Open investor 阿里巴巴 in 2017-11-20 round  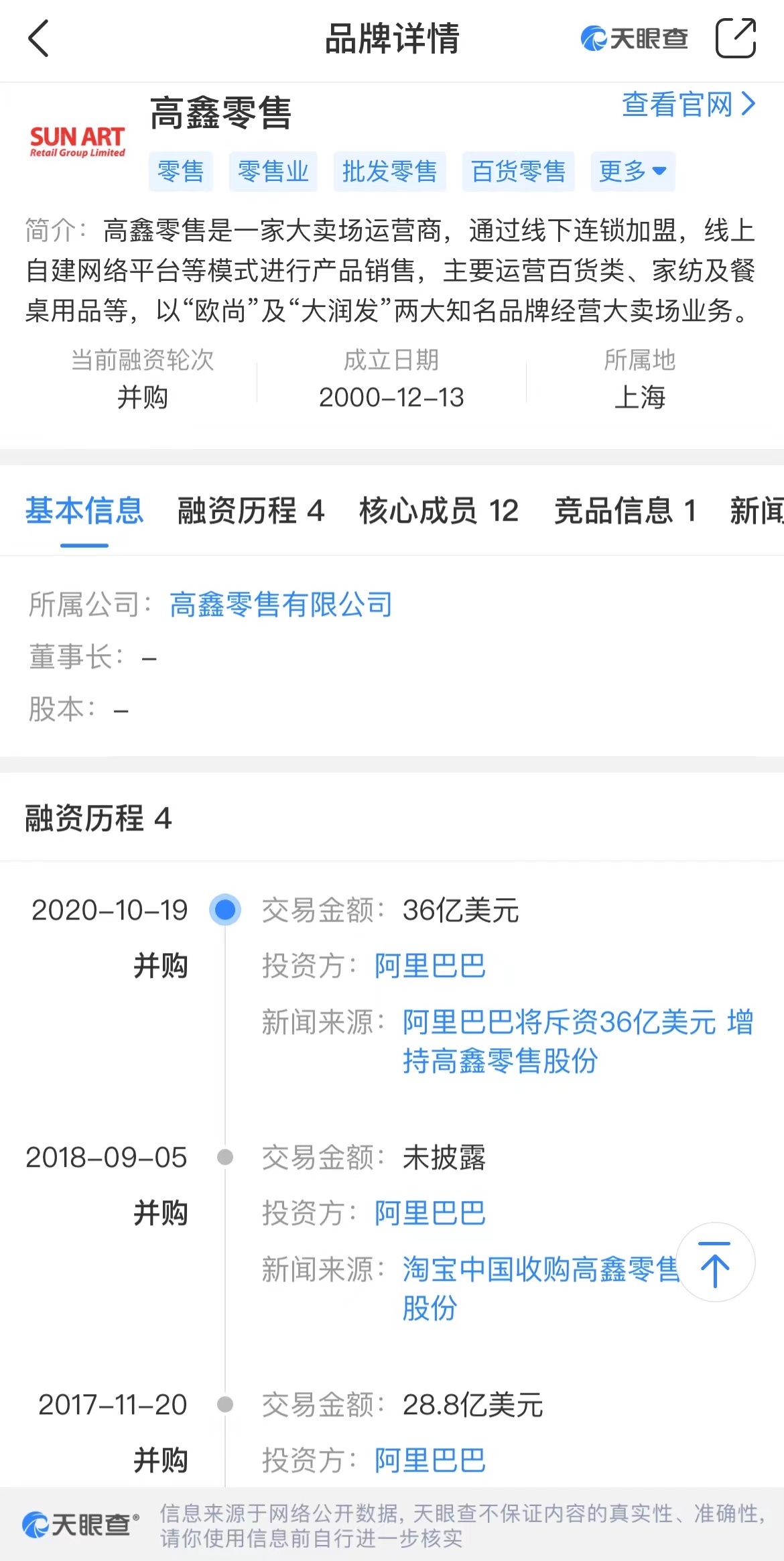pos(430,1460)
